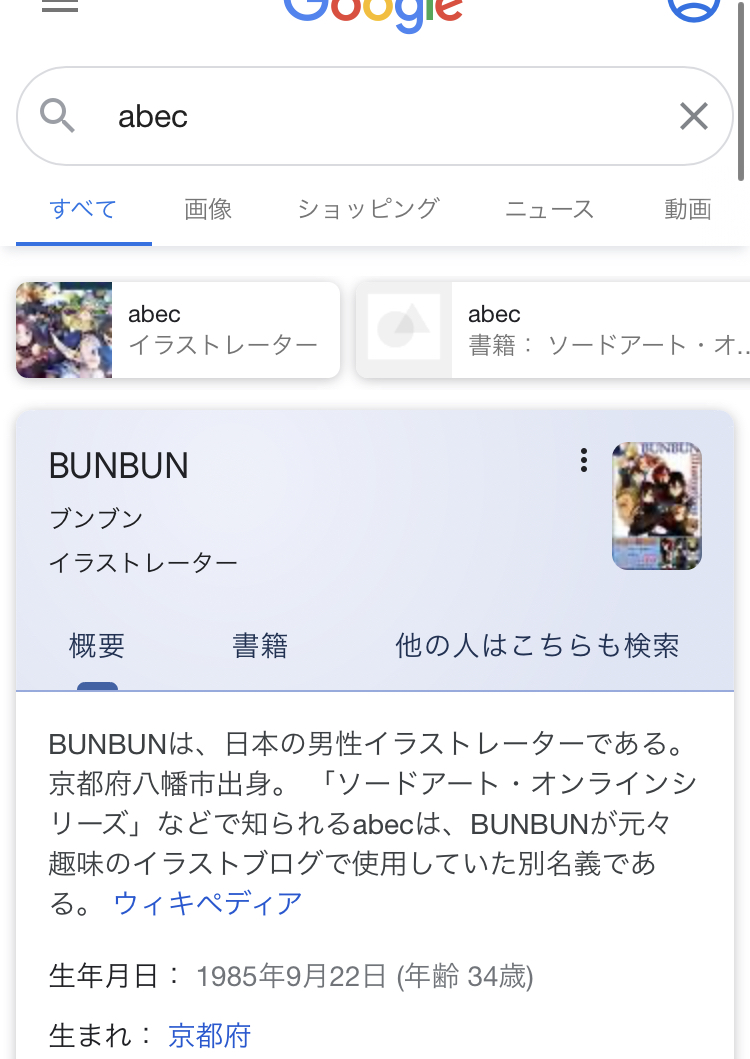The image size is (750, 1059).
Task: Open 他の人はこちらも検索 tab
Action: pyautogui.click(x=537, y=646)
